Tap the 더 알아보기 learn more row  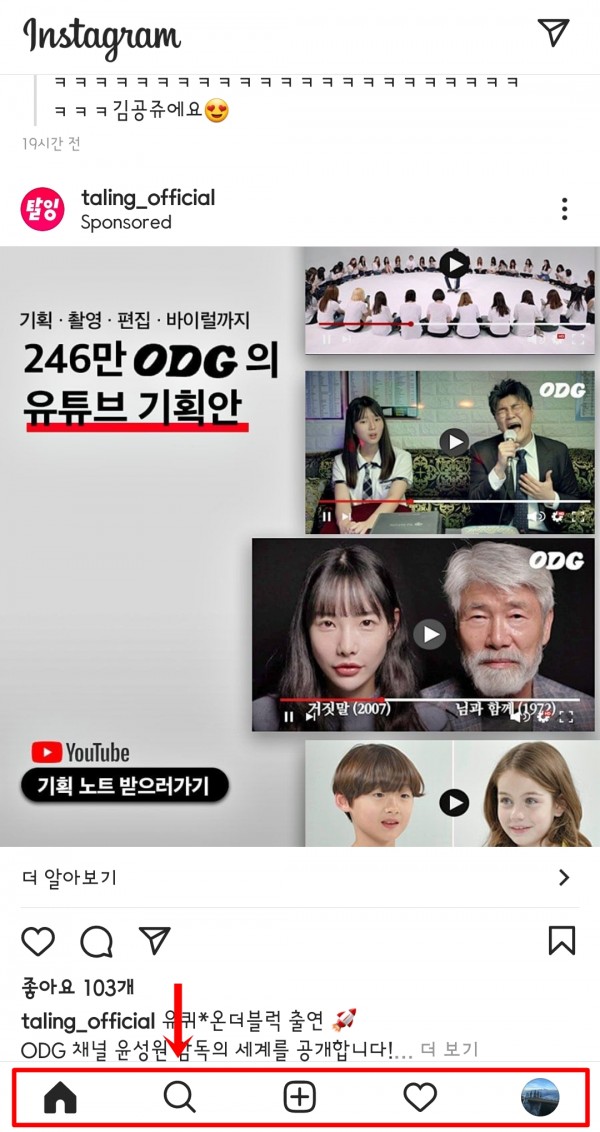(x=300, y=878)
